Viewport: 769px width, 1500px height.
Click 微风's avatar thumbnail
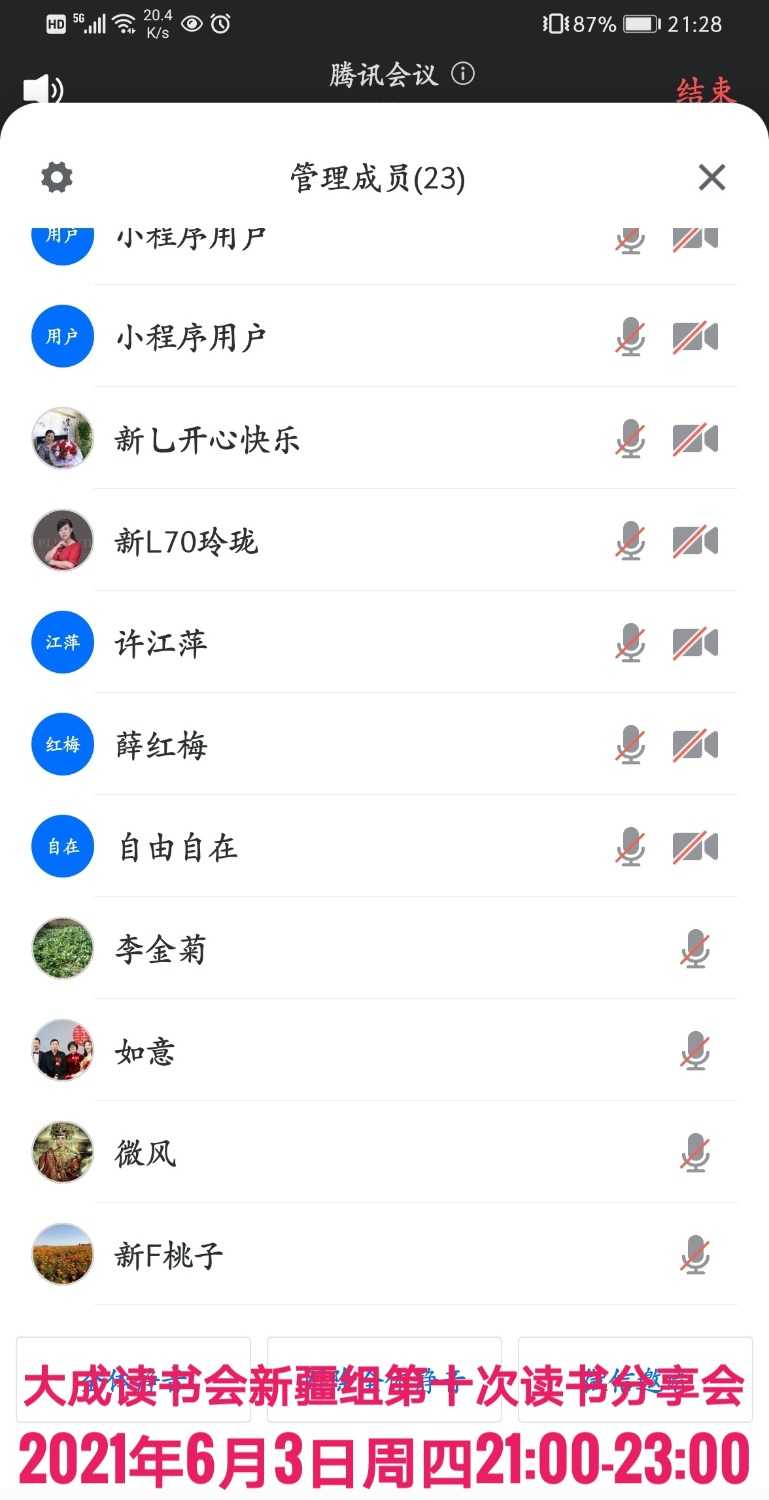61,1152
